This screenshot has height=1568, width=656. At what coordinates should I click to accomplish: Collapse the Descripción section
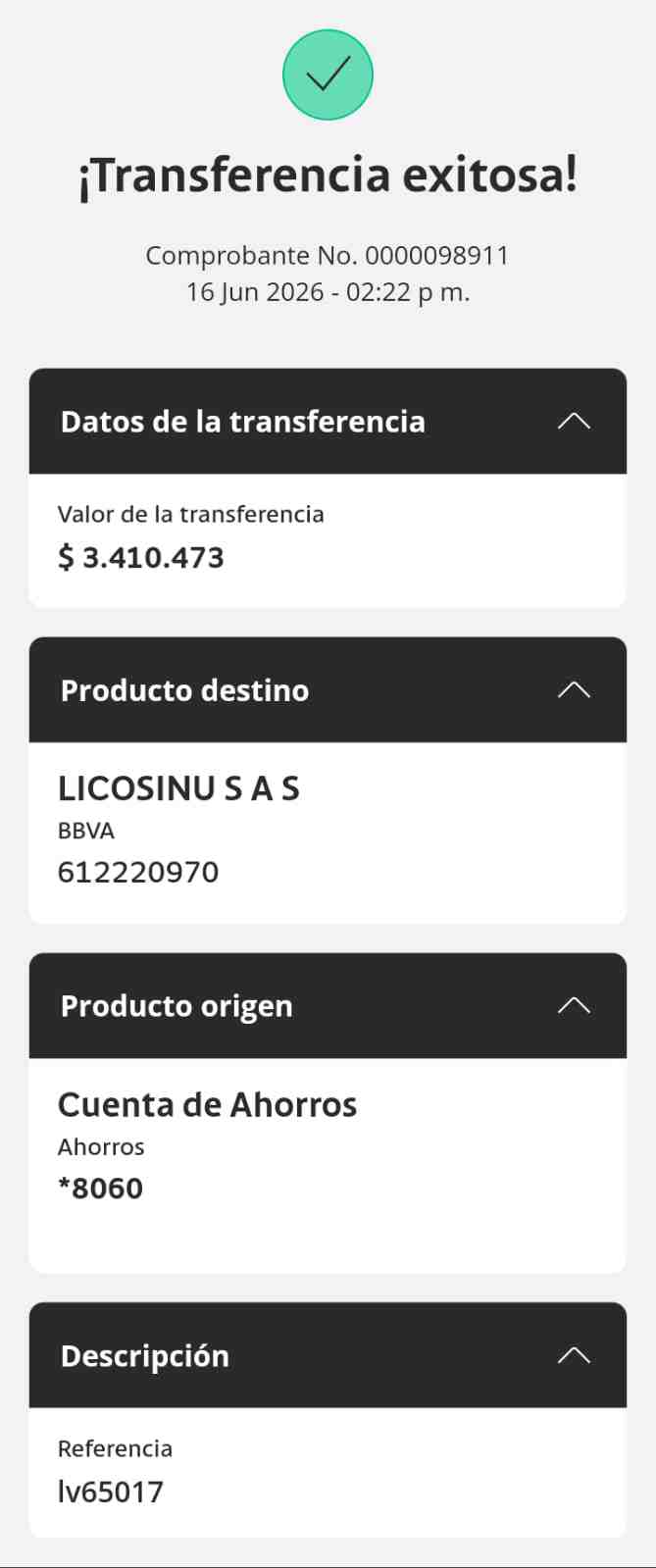click(574, 1355)
